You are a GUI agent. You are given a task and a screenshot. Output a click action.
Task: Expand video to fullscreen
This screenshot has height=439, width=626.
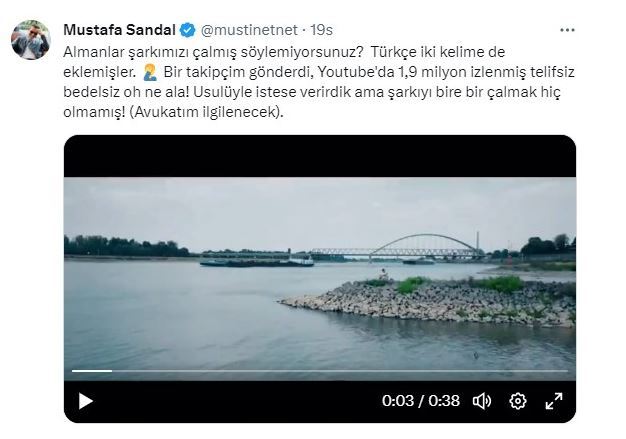point(553,400)
